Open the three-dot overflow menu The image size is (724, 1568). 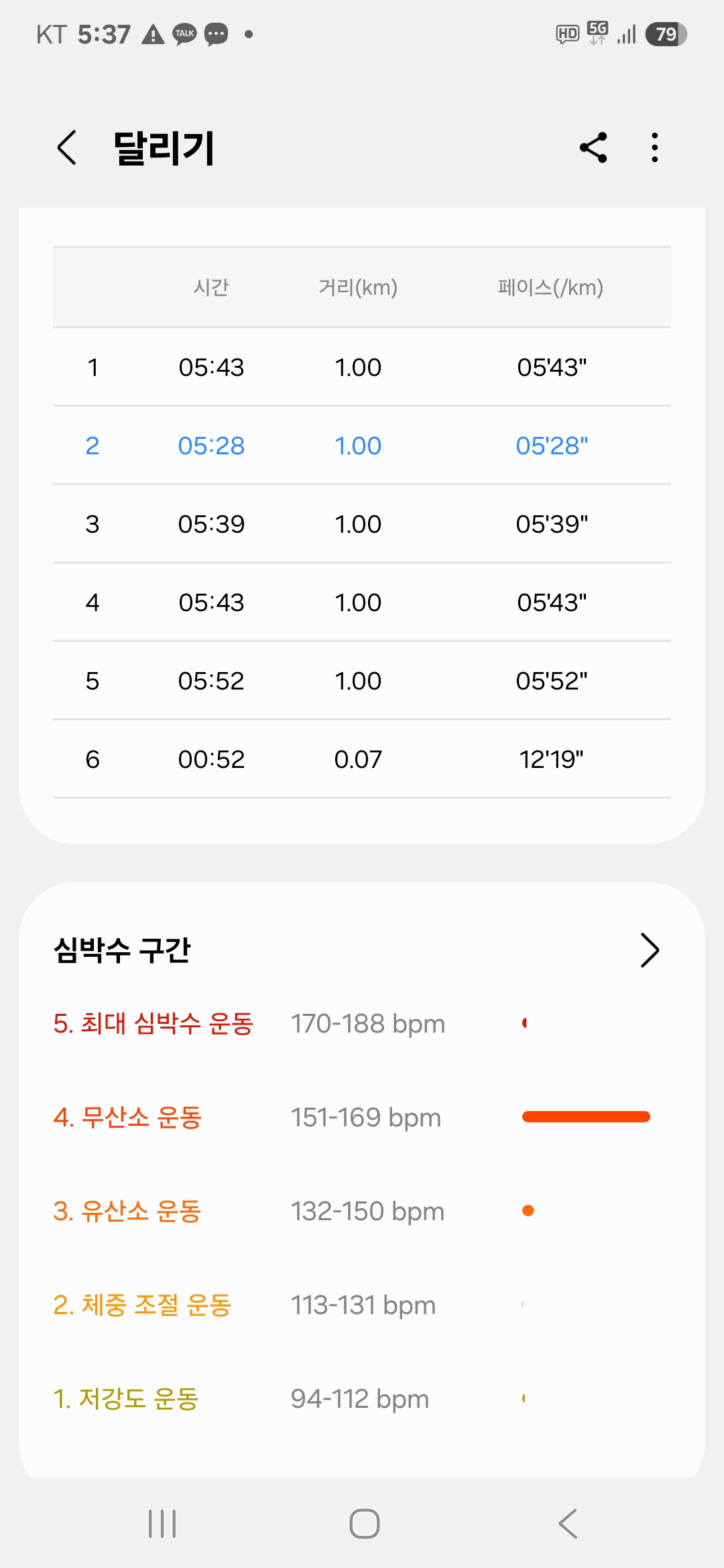(655, 147)
